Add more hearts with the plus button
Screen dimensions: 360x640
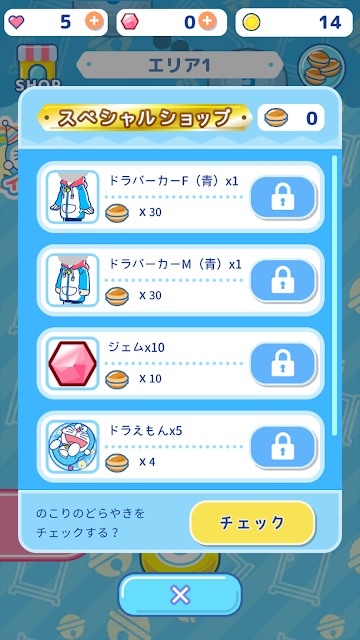(94, 22)
